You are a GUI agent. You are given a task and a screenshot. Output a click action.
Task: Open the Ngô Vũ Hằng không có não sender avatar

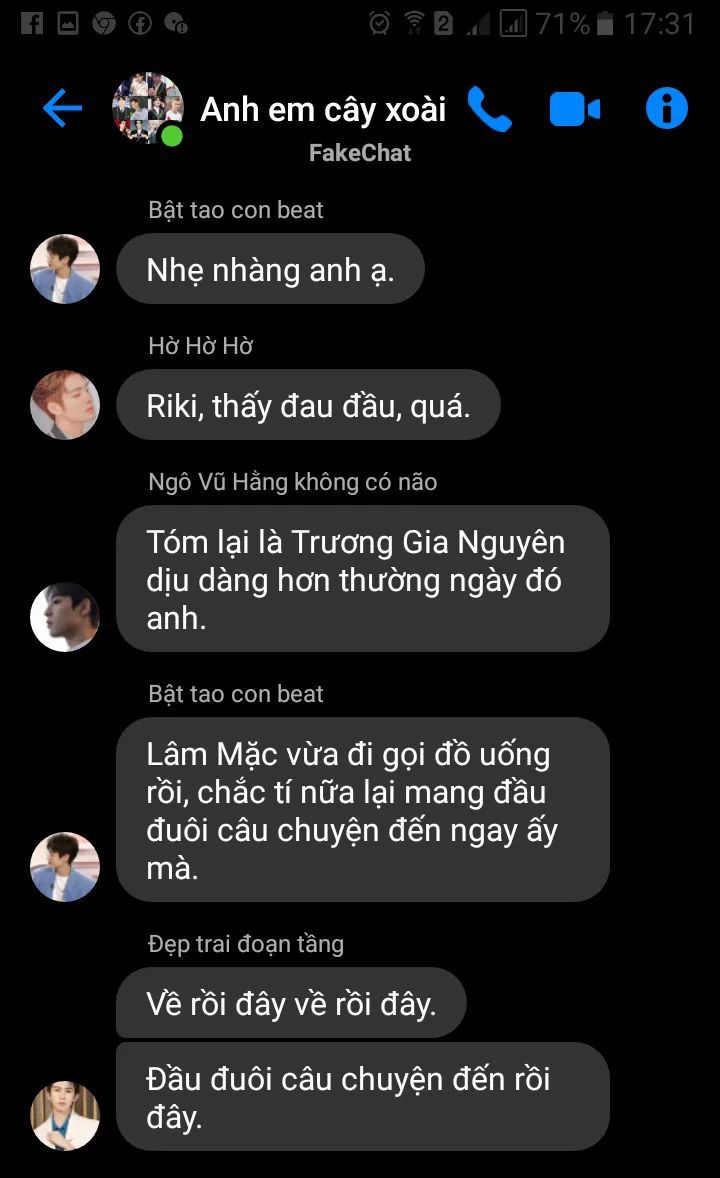coord(65,617)
